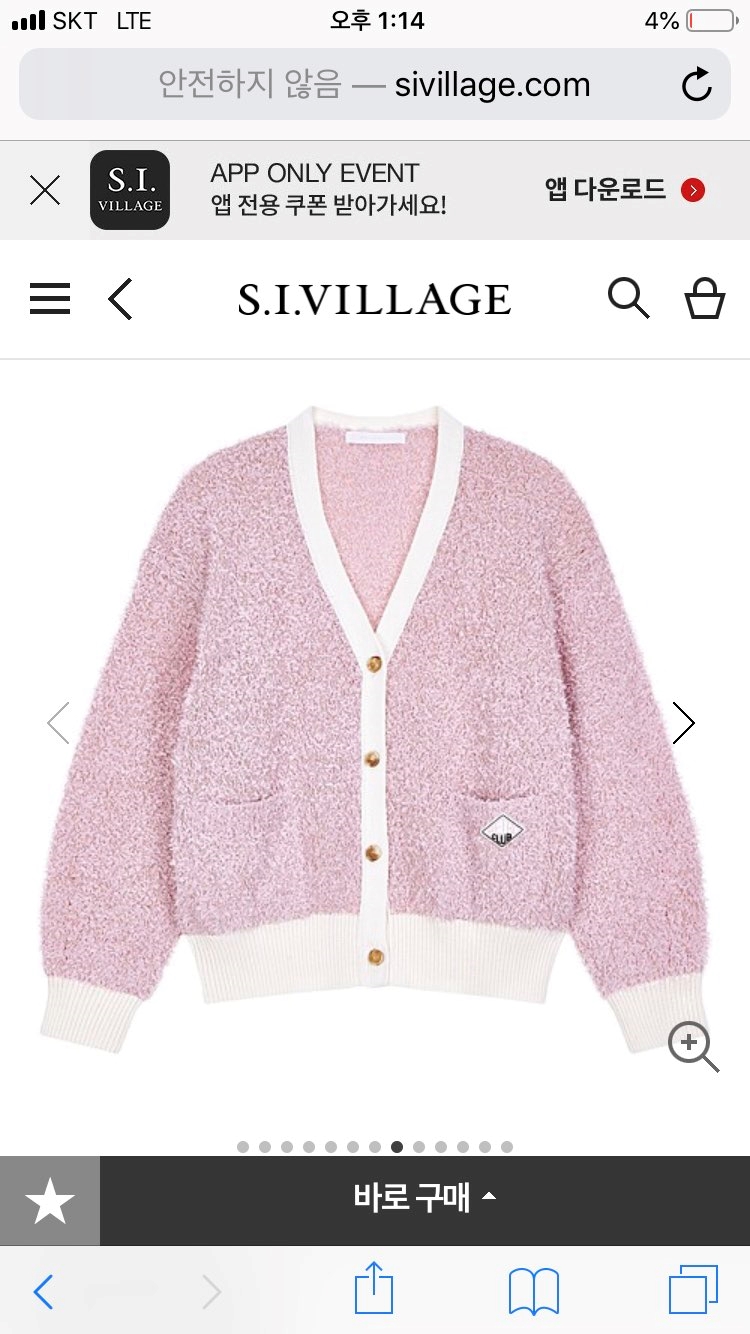Add this cardigan to favorites
The height and width of the screenshot is (1334, 750).
pos(50,1201)
